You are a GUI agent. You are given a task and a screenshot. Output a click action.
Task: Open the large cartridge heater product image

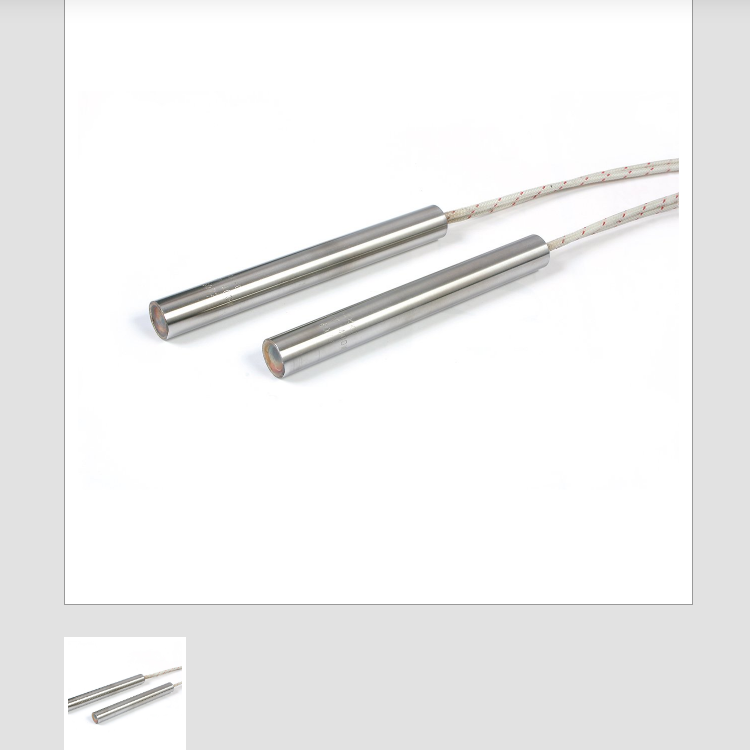click(x=378, y=300)
